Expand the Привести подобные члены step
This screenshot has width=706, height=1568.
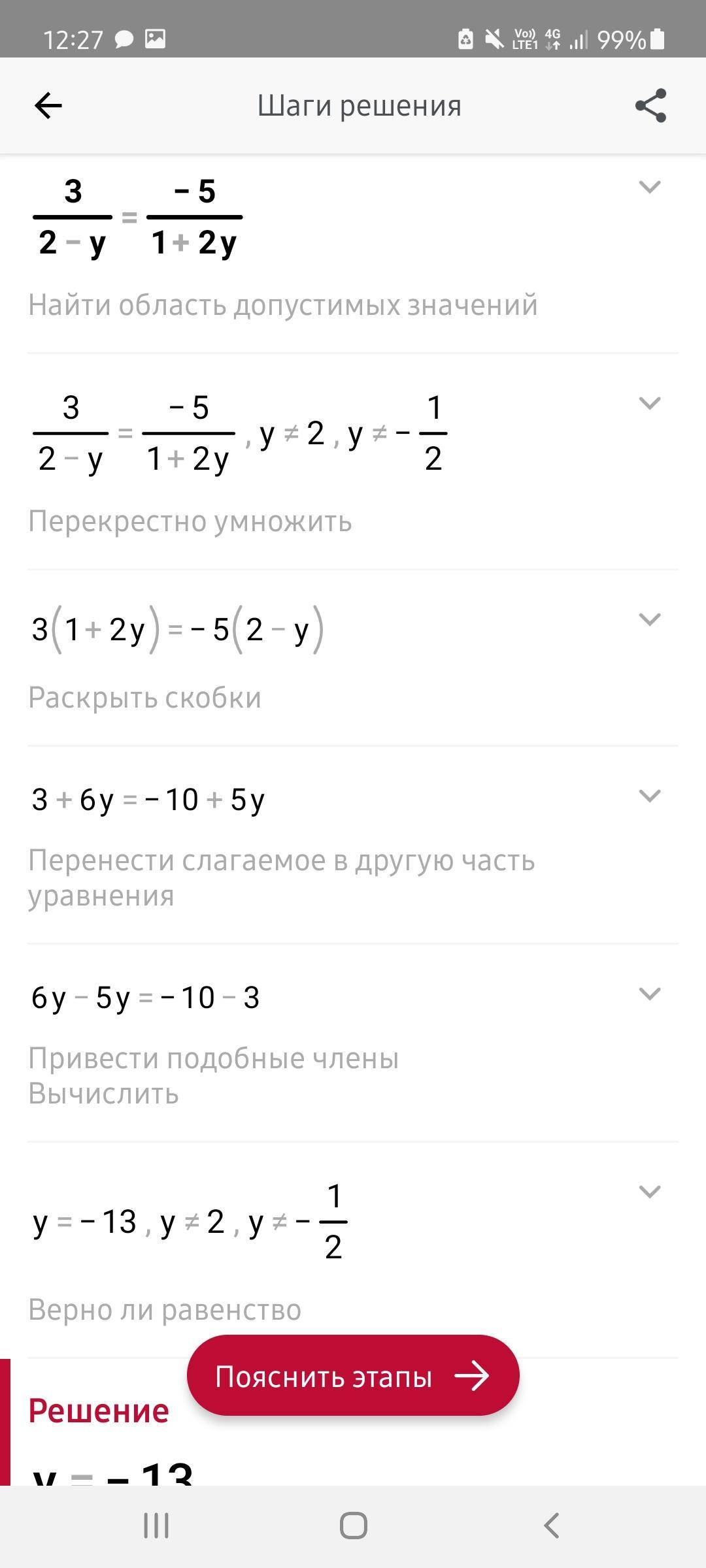click(x=649, y=994)
